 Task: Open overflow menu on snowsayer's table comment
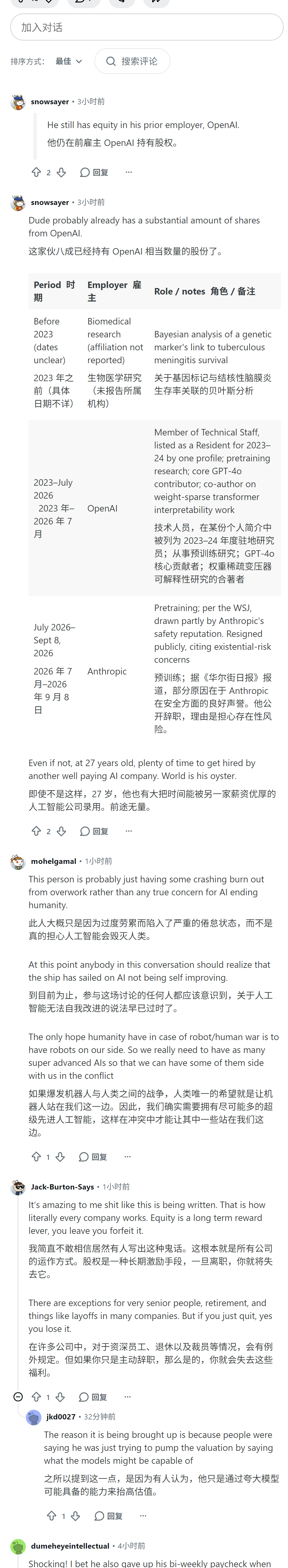[x=128, y=832]
